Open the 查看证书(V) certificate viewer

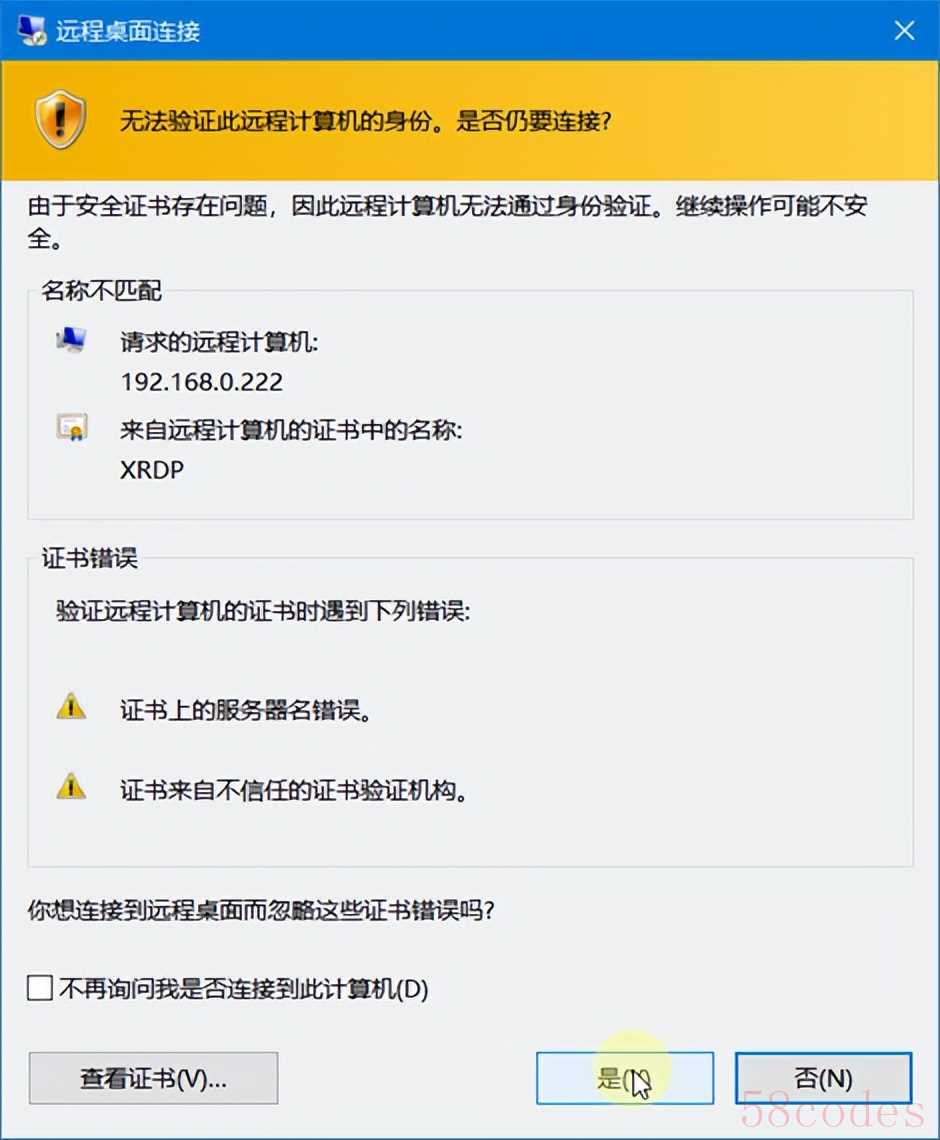153,1078
